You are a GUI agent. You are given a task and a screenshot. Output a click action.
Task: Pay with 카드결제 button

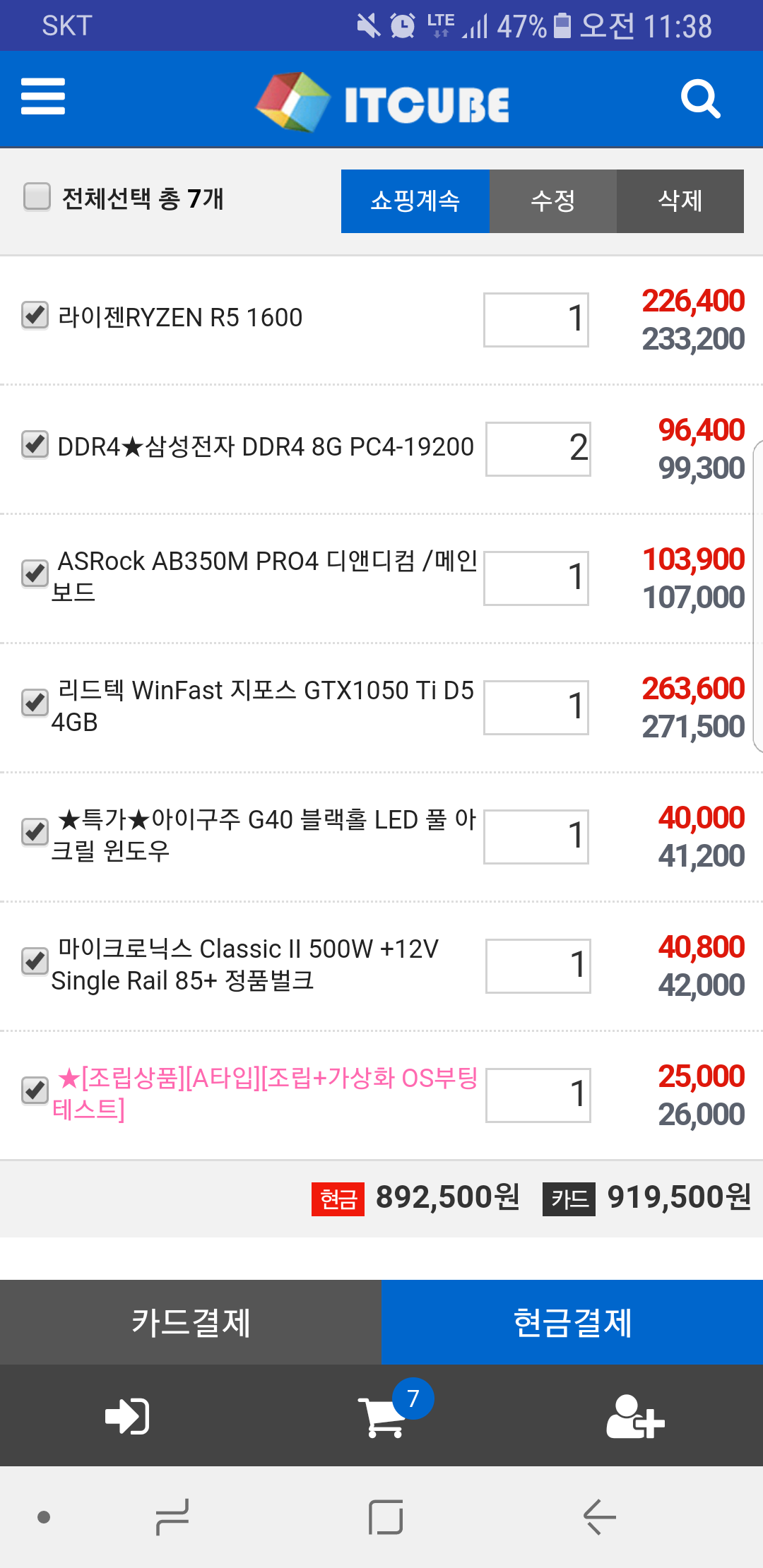click(191, 1322)
